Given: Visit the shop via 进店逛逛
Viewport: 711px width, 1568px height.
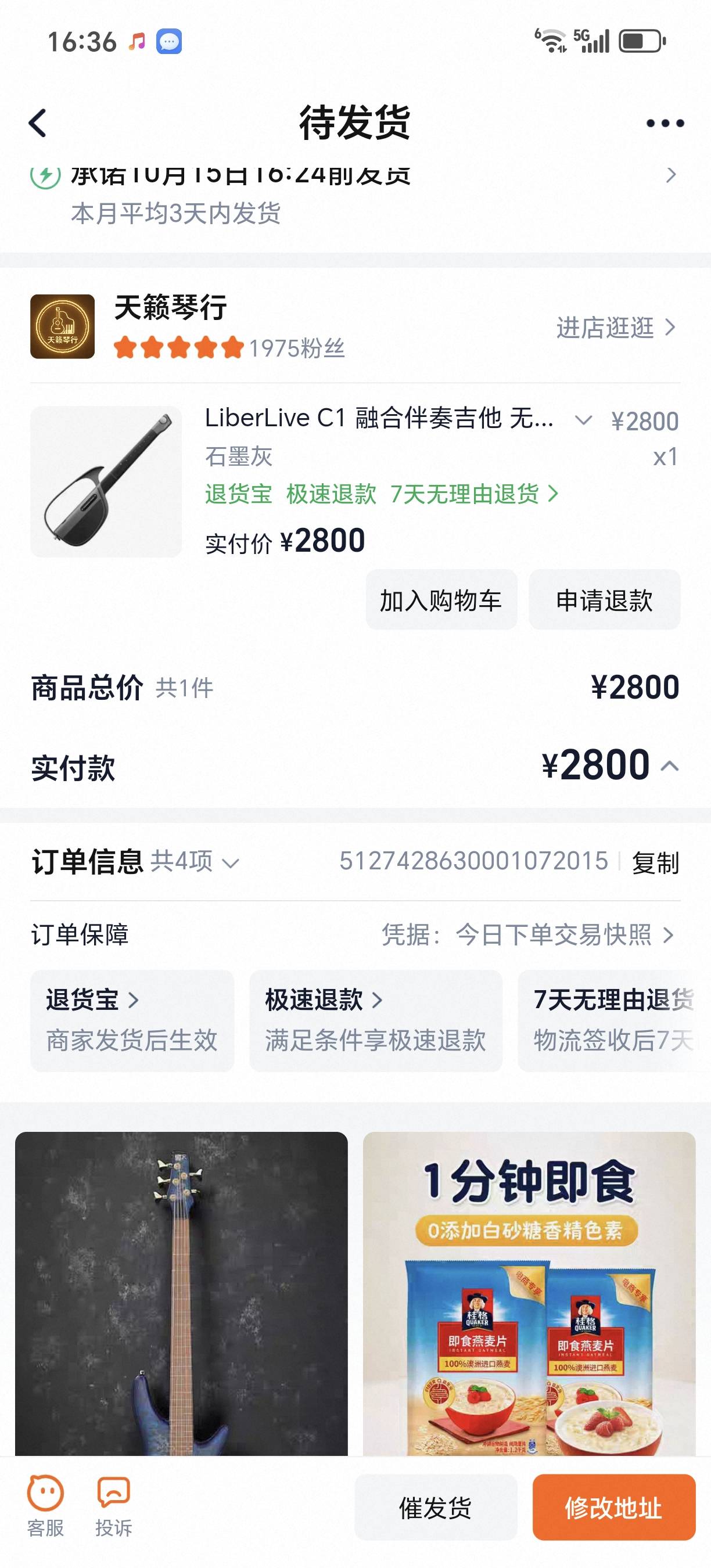Looking at the screenshot, I should tap(616, 328).
